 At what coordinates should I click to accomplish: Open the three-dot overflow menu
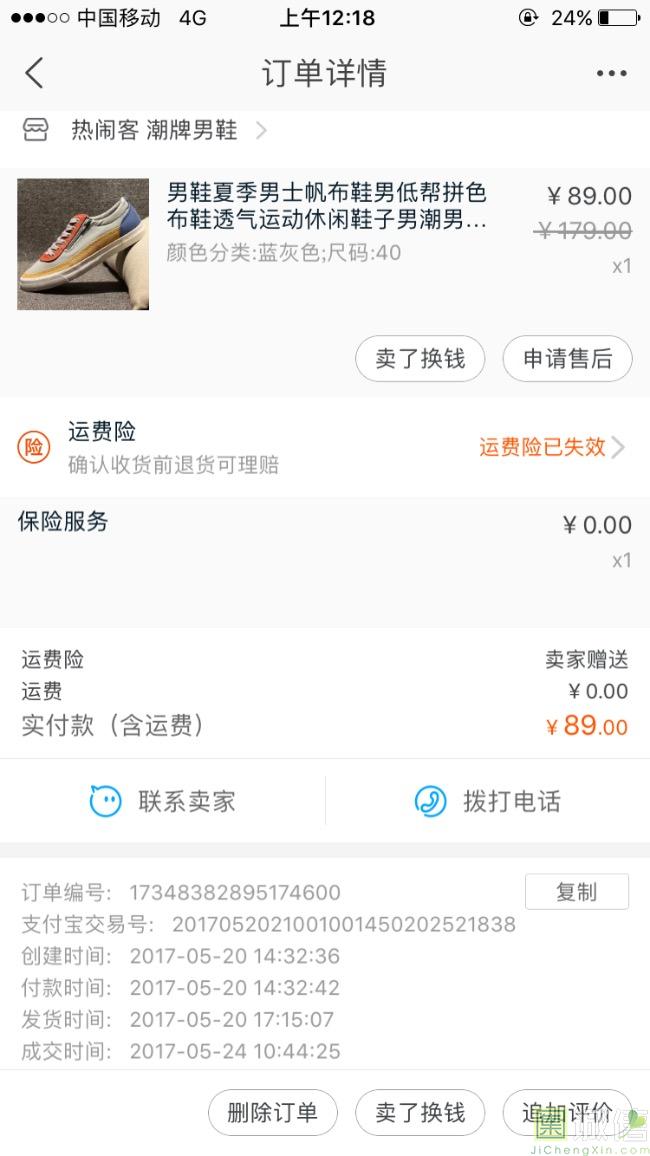[x=611, y=73]
